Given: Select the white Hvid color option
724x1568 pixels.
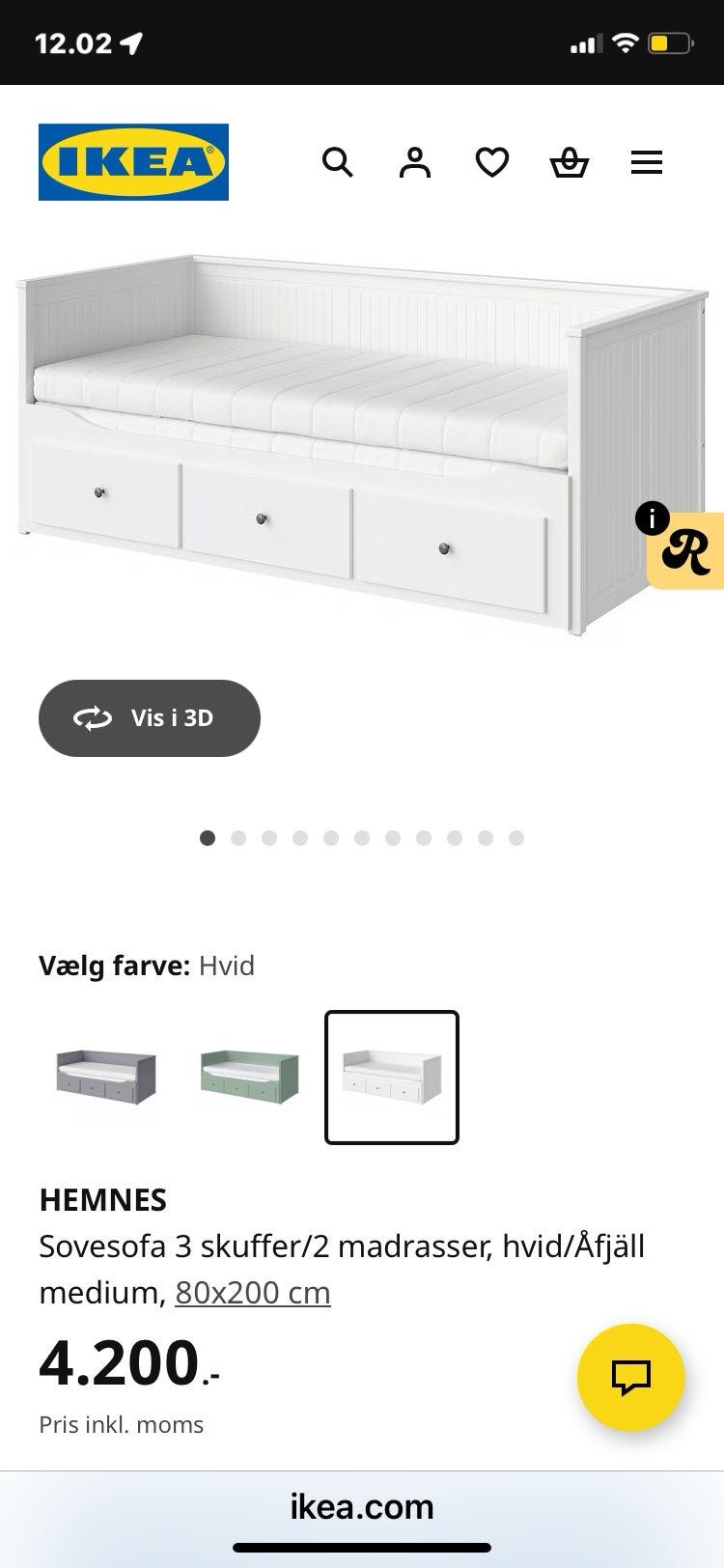Looking at the screenshot, I should (x=392, y=1077).
